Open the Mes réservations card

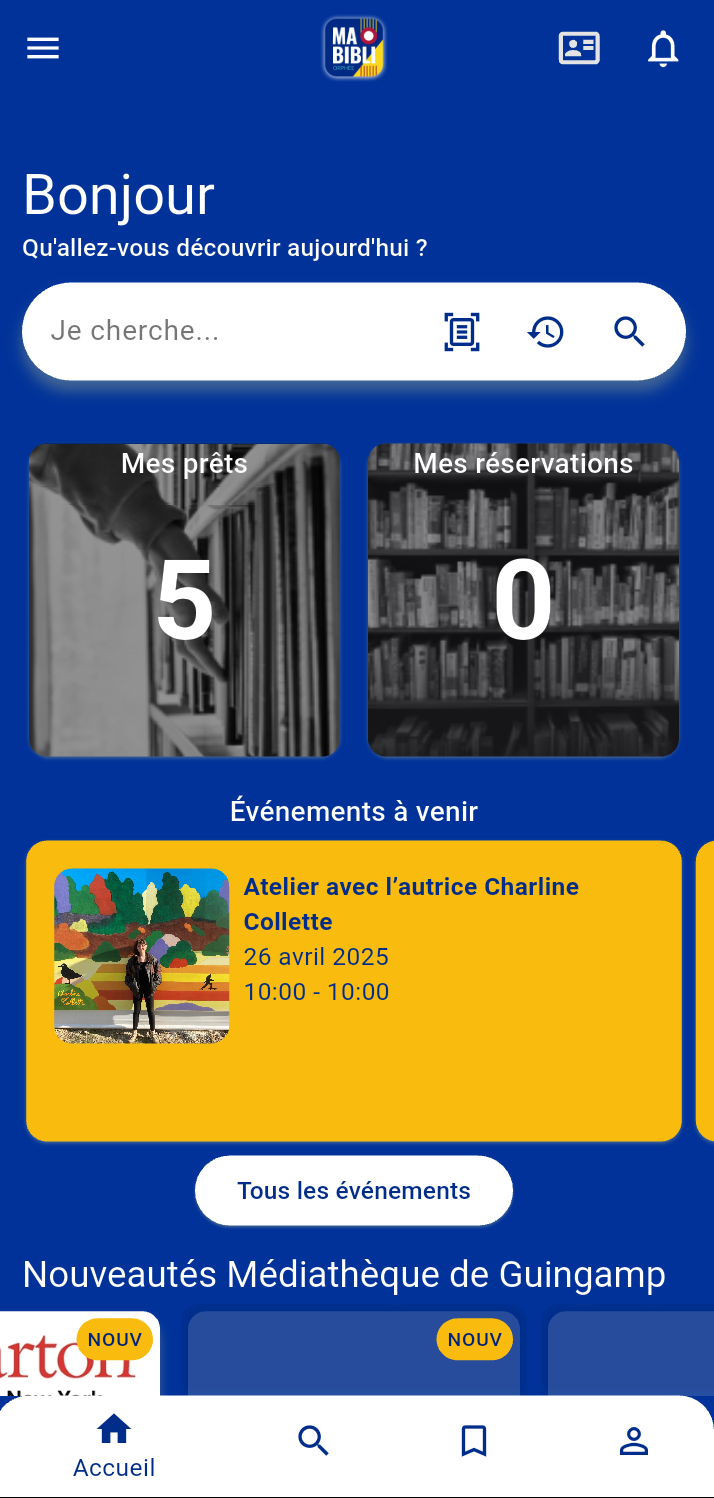point(523,600)
